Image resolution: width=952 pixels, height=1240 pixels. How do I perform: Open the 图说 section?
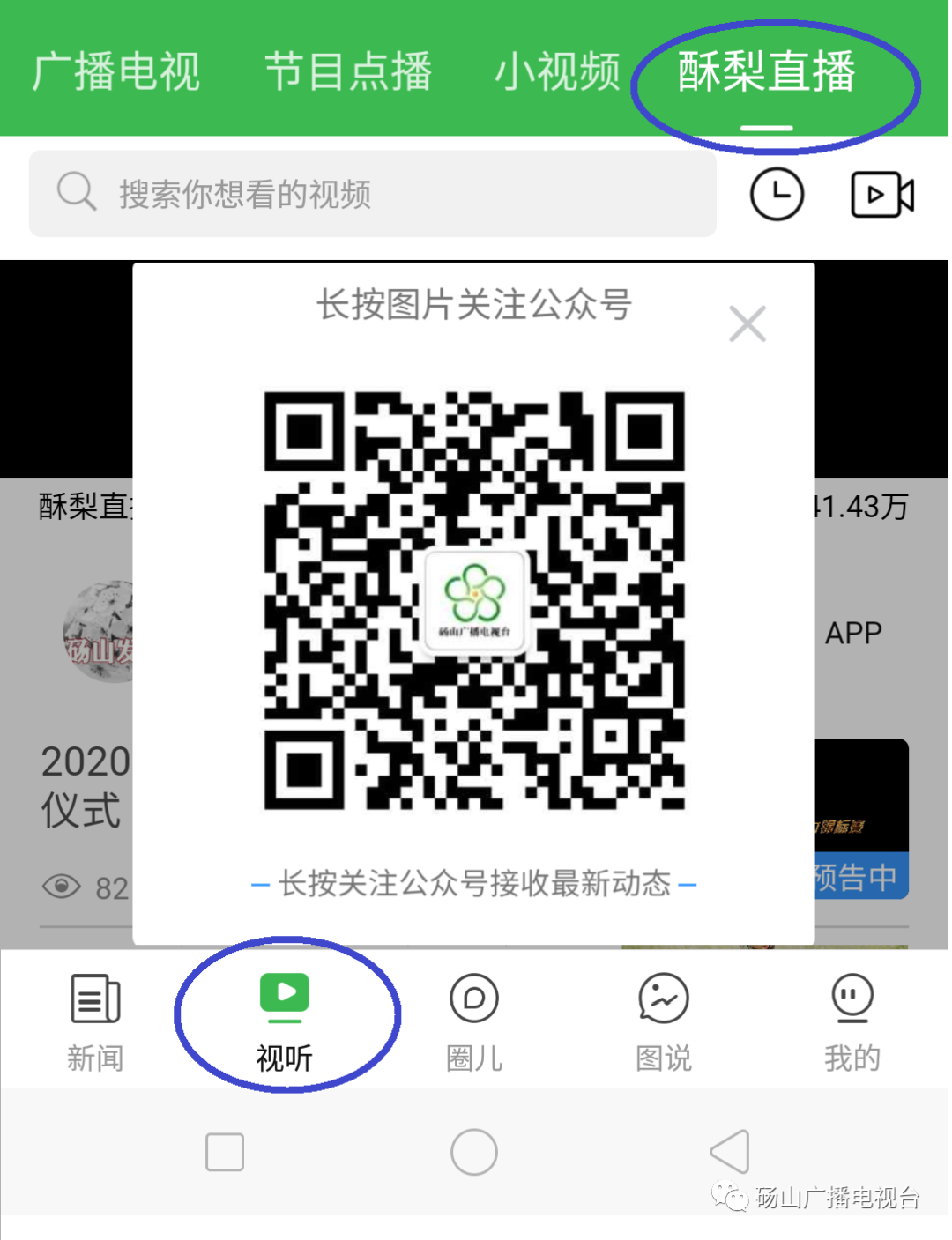tap(664, 1022)
